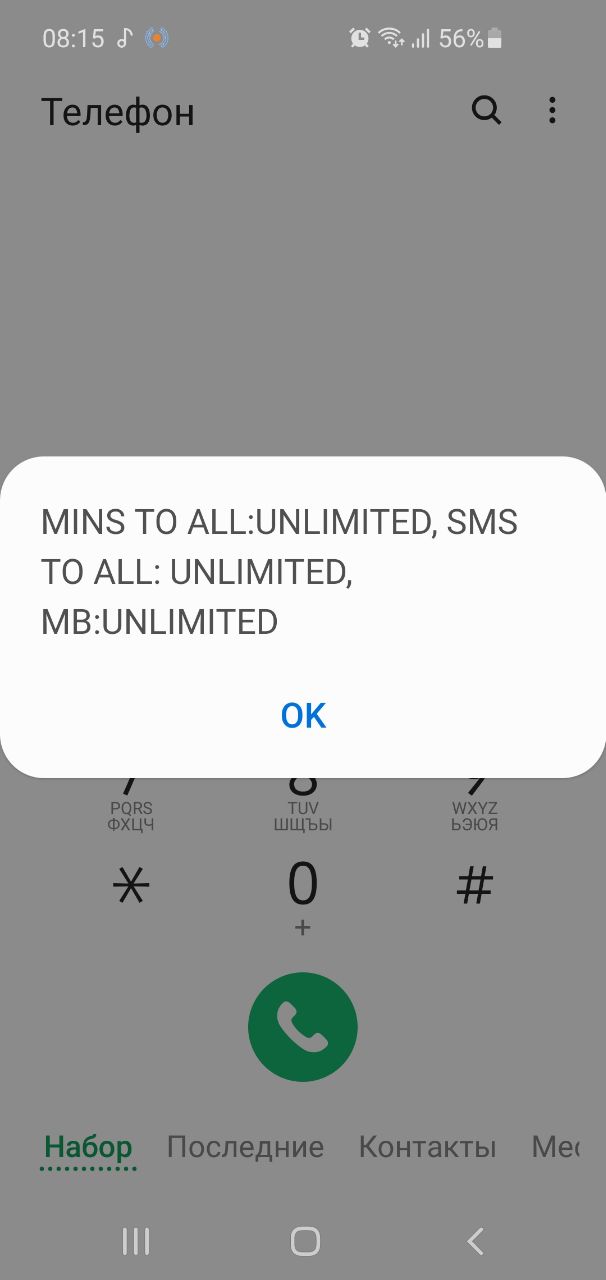Screen dimensions: 606x1280
Task: Tap the asterisk key on the dialpad
Action: click(x=131, y=886)
